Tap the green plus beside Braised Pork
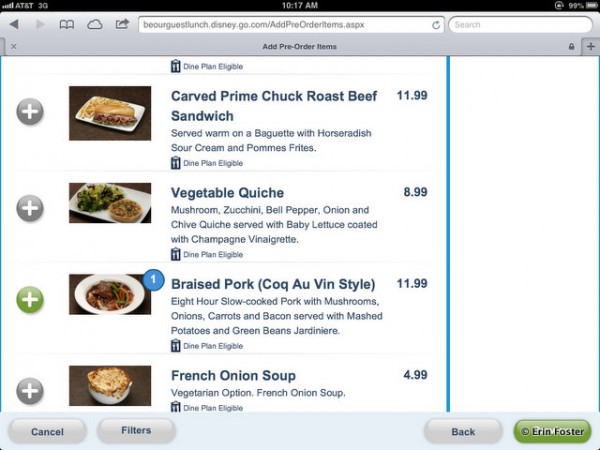 pos(31,298)
